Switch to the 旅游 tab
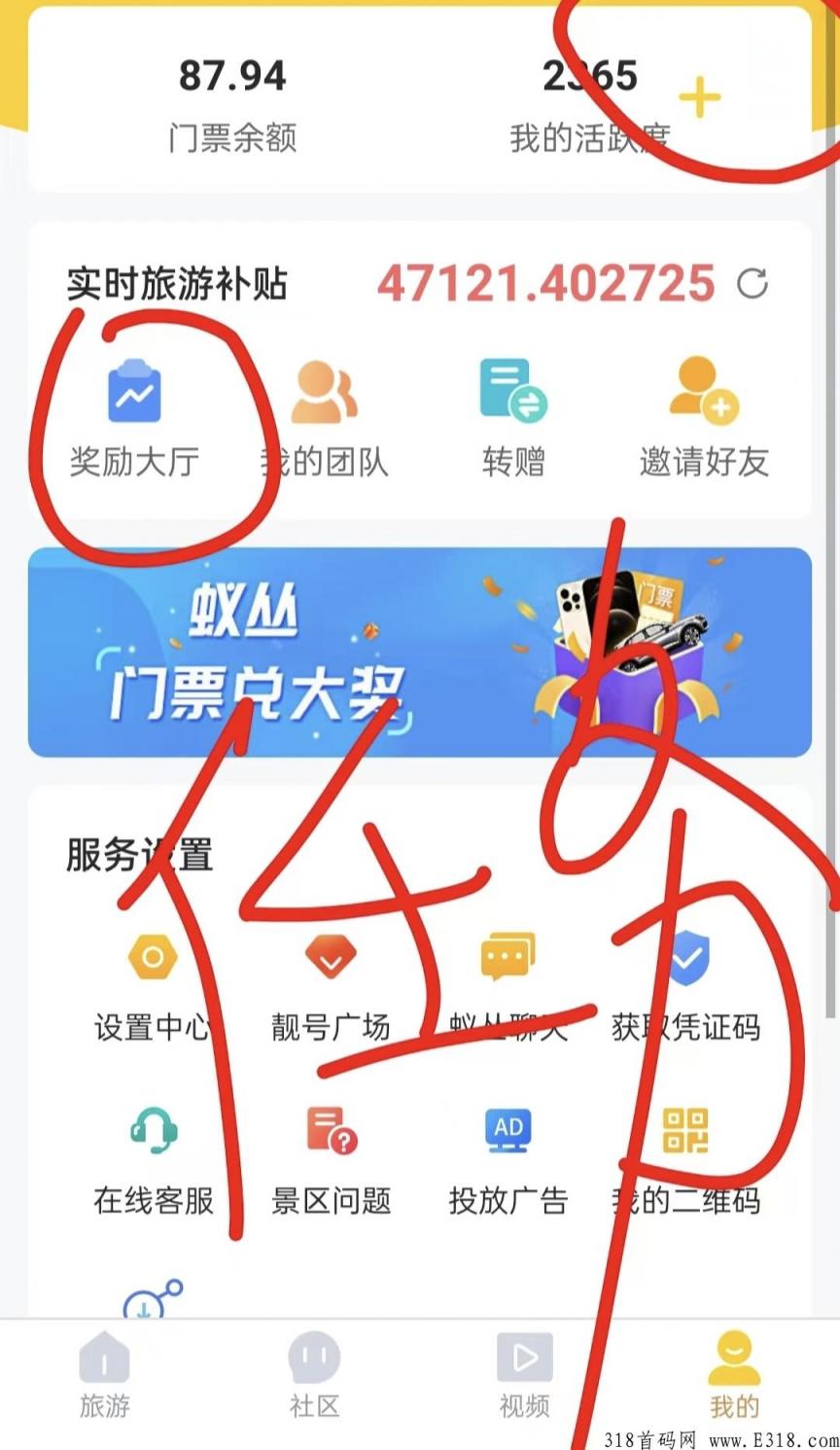The height and width of the screenshot is (1450, 840). point(105,1376)
